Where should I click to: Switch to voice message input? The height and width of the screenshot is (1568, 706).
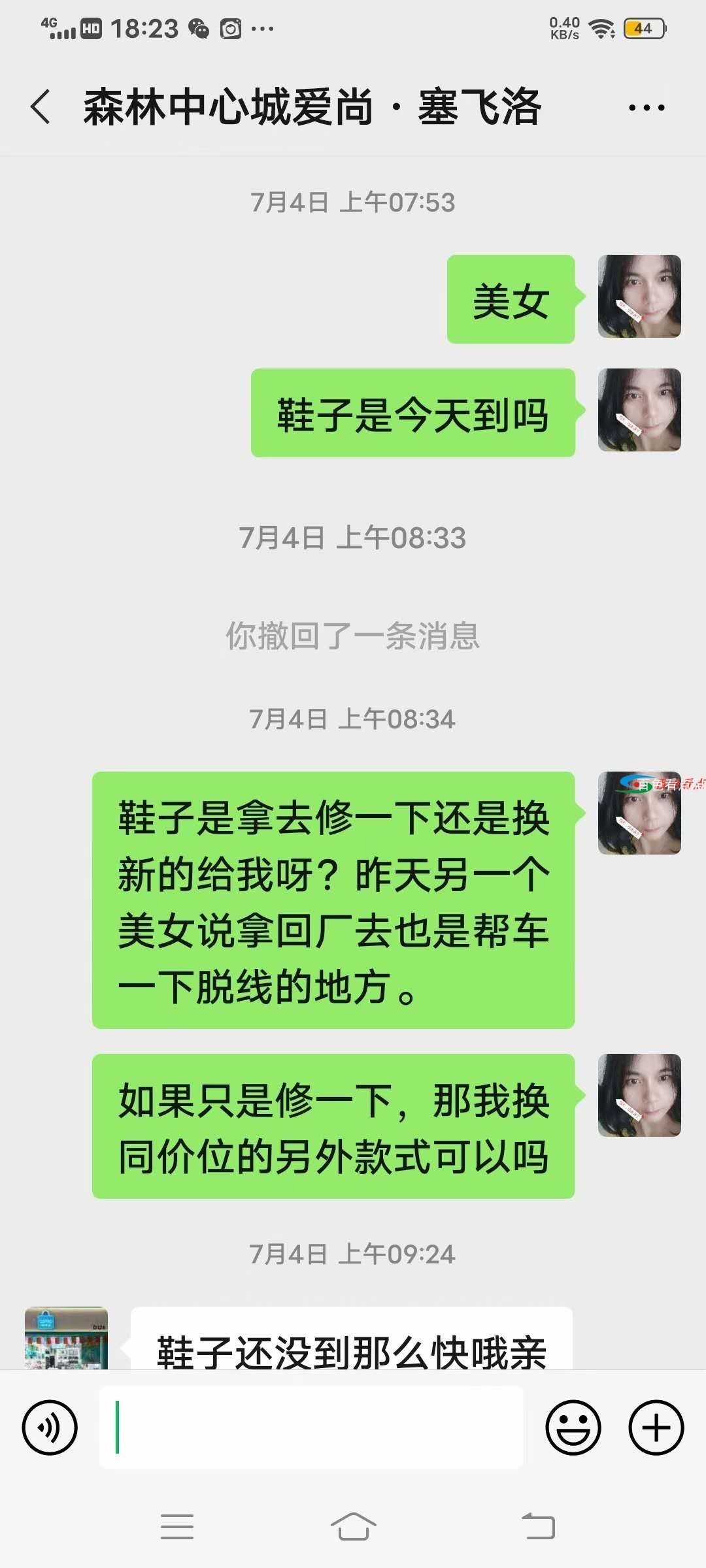[50, 1428]
